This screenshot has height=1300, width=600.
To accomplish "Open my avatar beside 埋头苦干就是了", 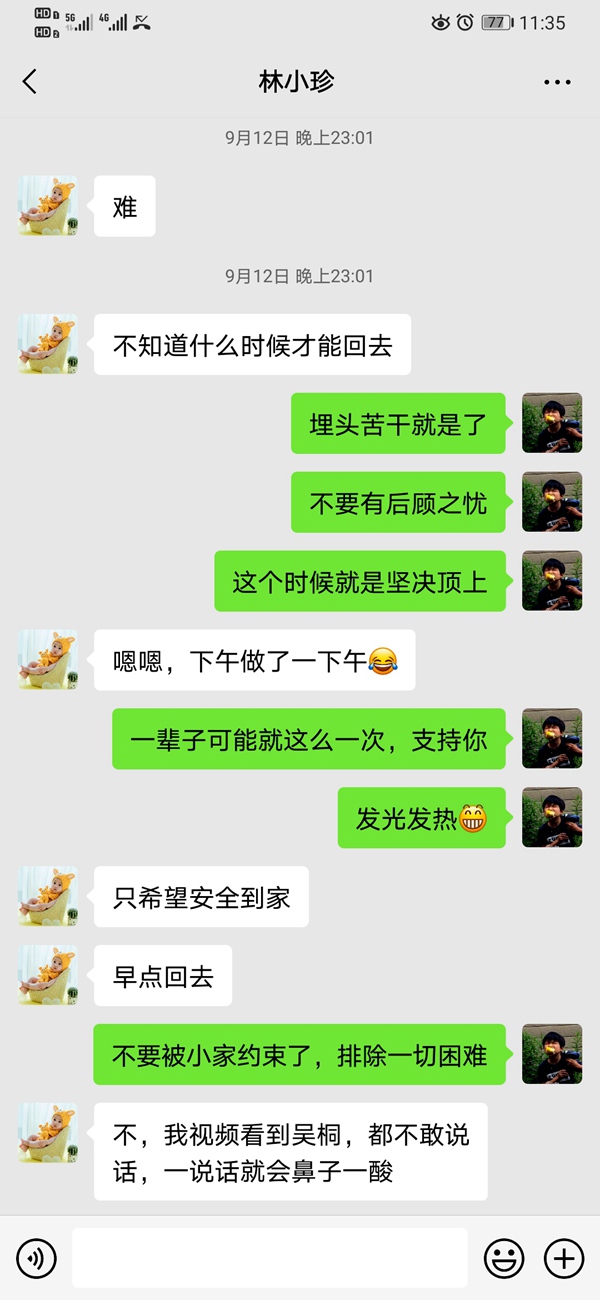I will click(552, 423).
